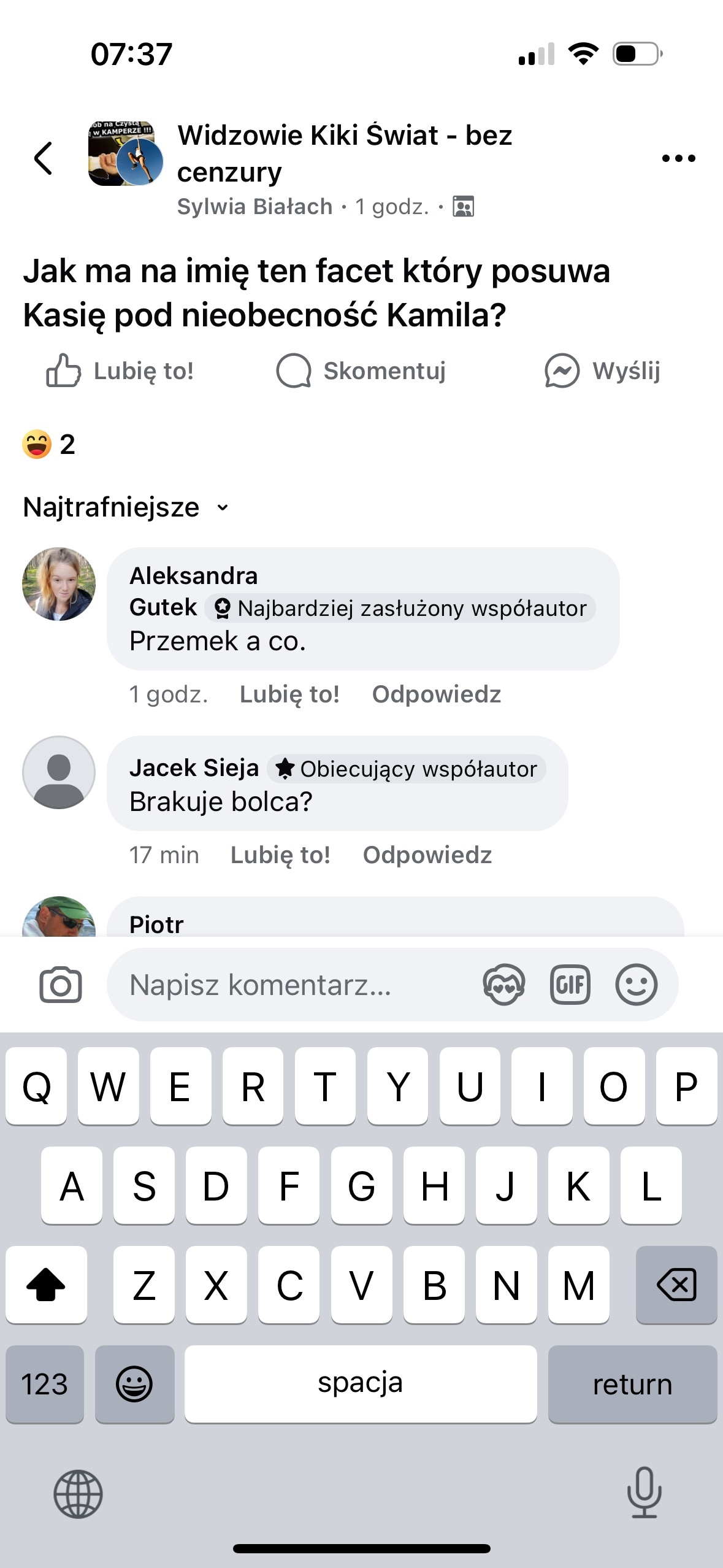Open the post's three-dot options menu
This screenshot has width=723, height=1568.
click(x=678, y=158)
